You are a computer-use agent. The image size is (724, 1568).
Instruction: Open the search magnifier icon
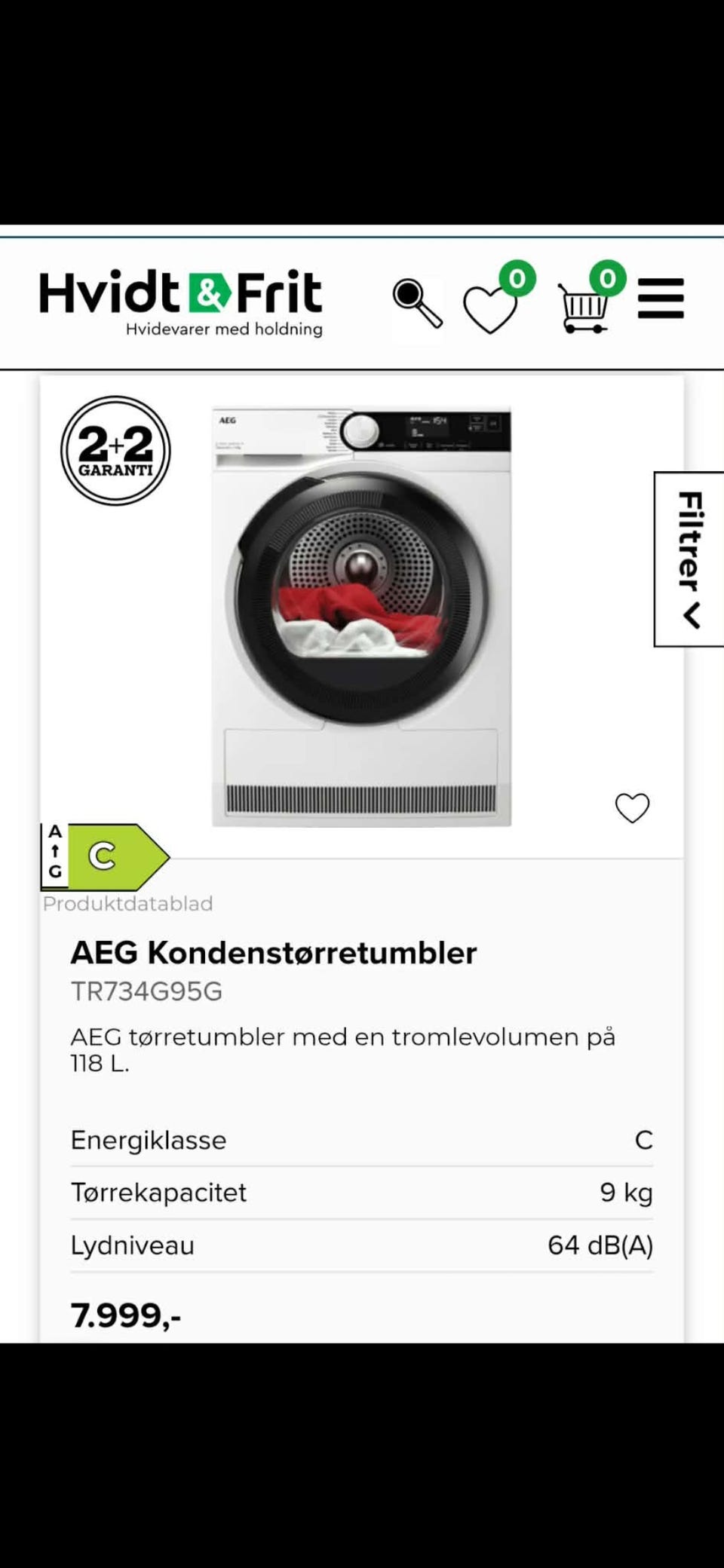pos(417,304)
